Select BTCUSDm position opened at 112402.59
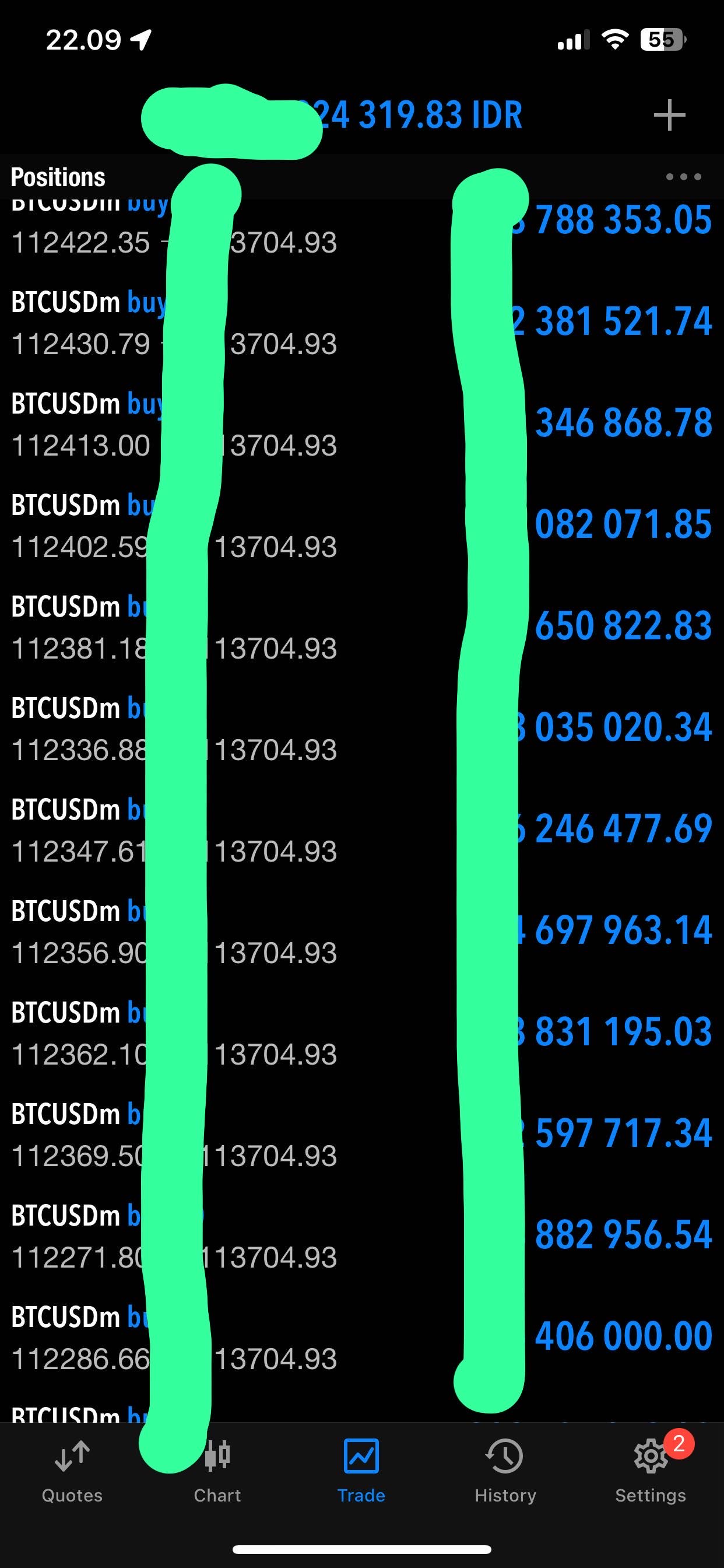This screenshot has width=724, height=1568. tap(362, 526)
